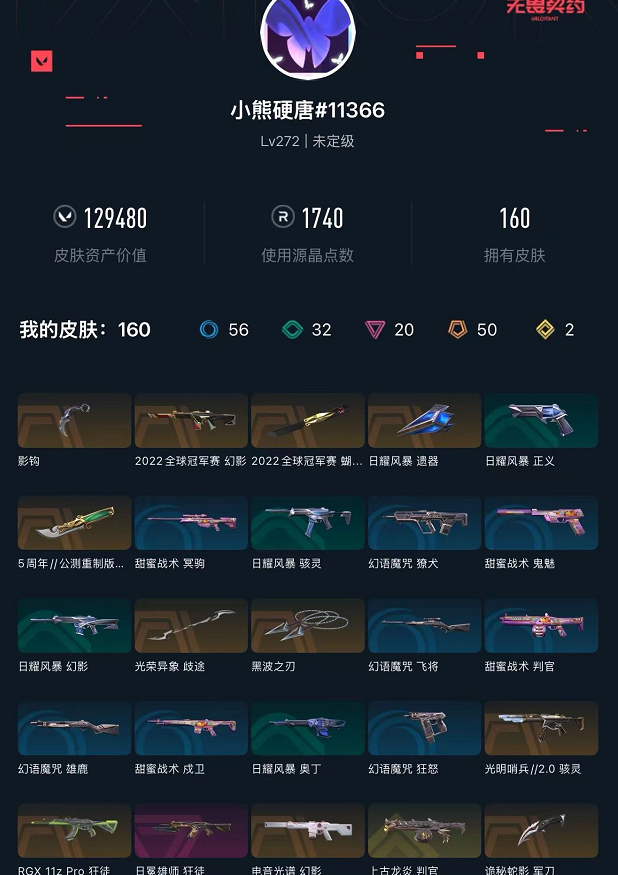This screenshot has height=875, width=618.
Task: View the 2022全球冠军赛 幻影 skin
Action: pyautogui.click(x=191, y=420)
